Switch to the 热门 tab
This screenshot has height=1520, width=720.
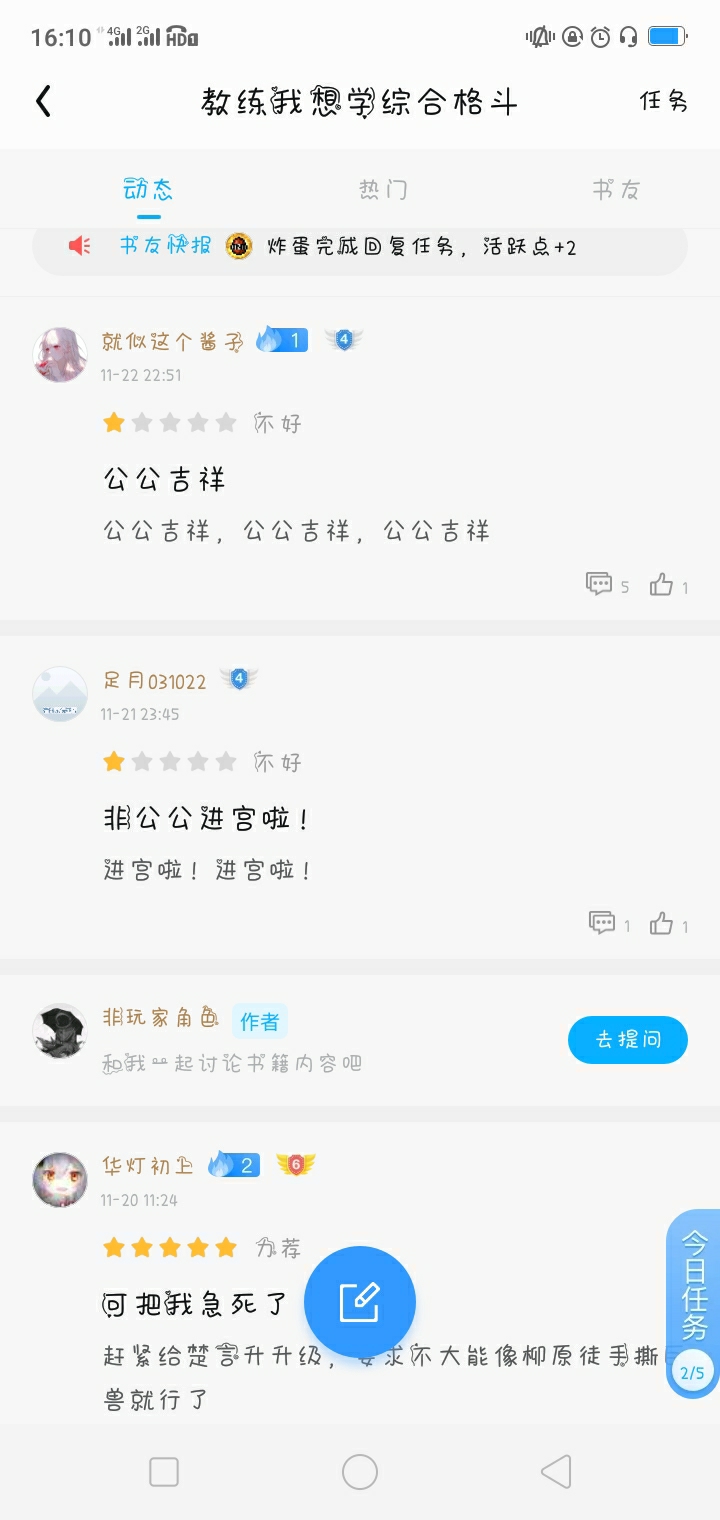[x=383, y=189]
